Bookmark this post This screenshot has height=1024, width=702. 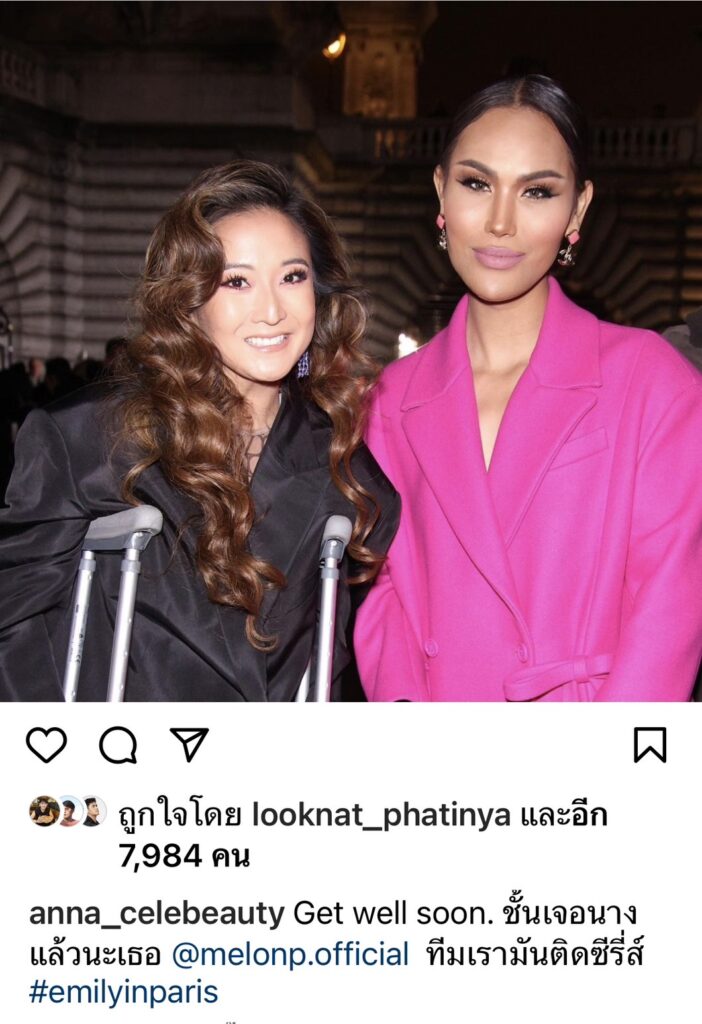650,745
